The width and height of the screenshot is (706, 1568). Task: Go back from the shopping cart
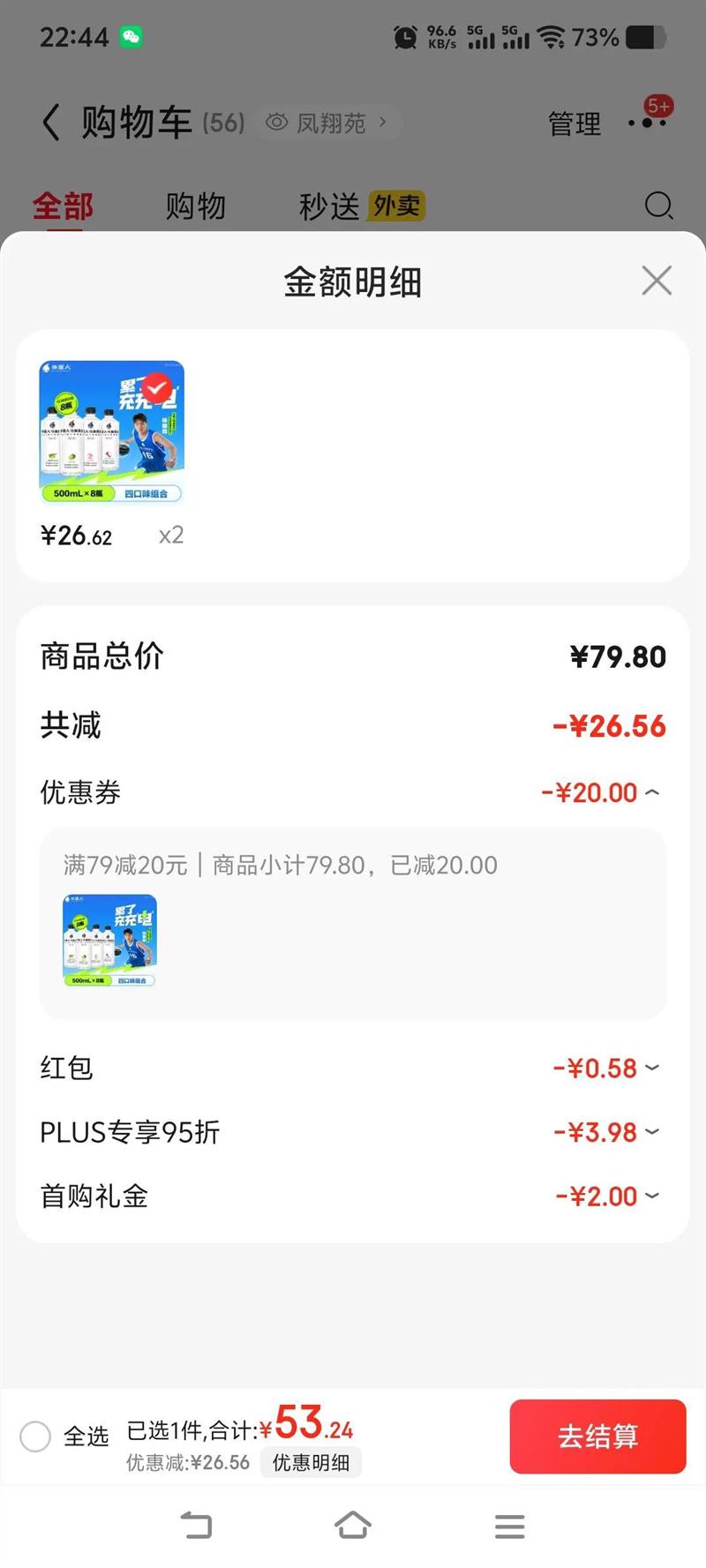point(51,123)
